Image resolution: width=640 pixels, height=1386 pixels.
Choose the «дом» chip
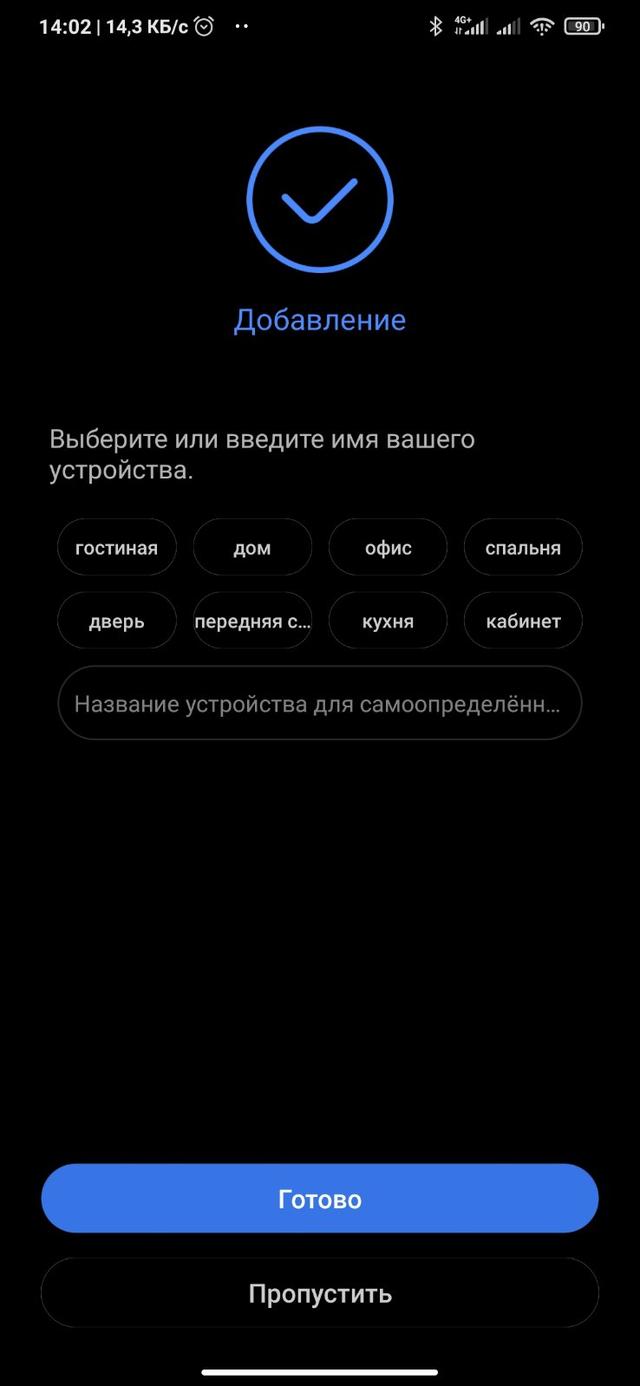252,547
